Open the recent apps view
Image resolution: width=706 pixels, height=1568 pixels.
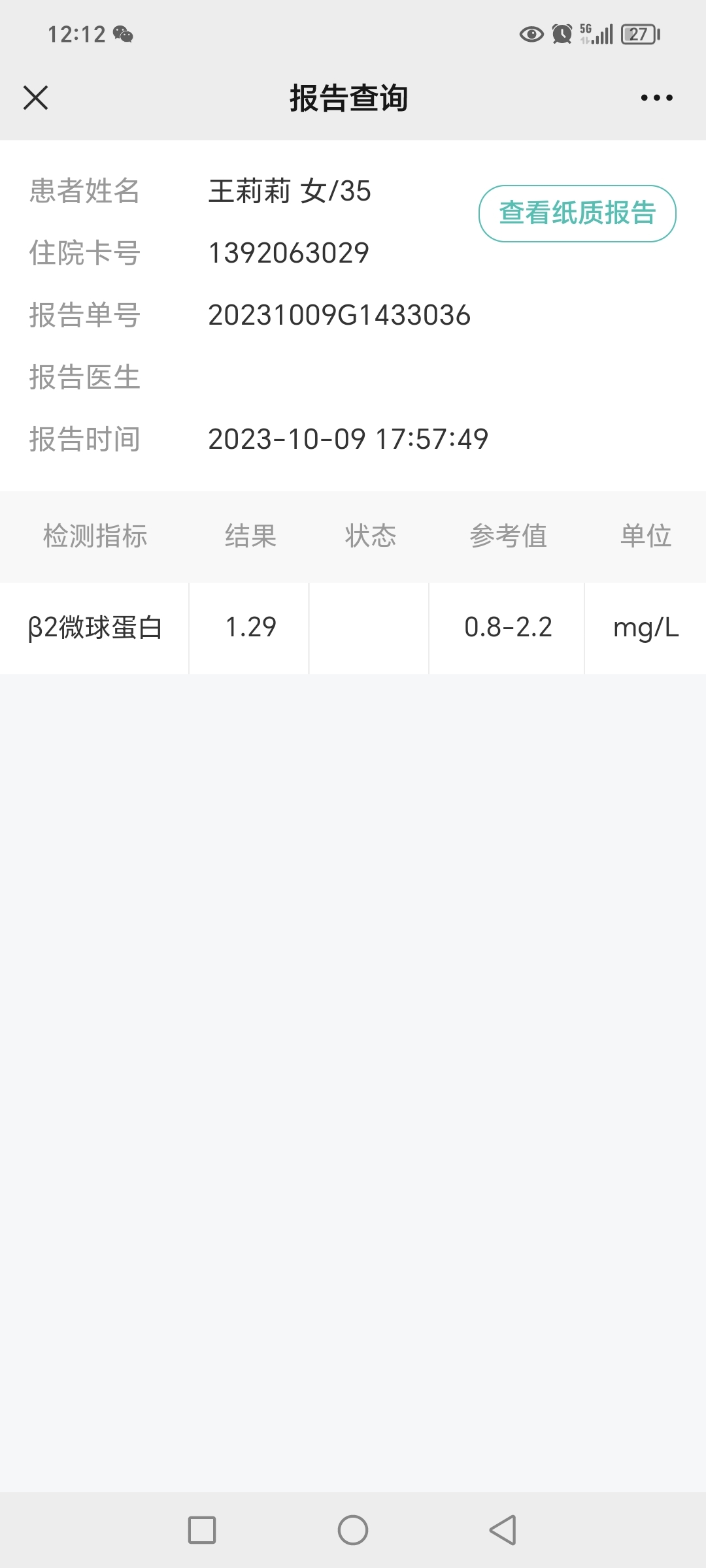202,1529
